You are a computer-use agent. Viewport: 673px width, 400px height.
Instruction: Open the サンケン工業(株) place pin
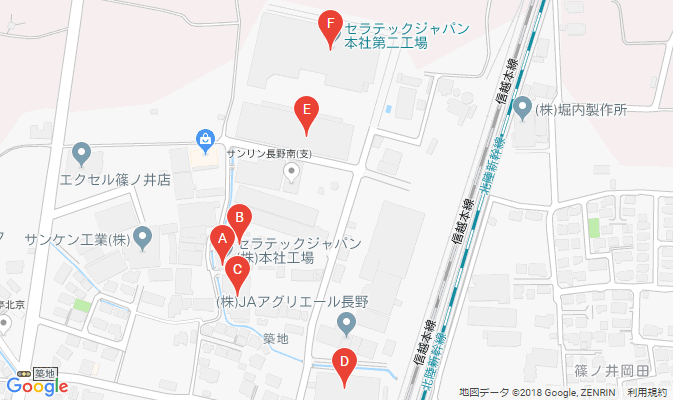tap(143, 238)
